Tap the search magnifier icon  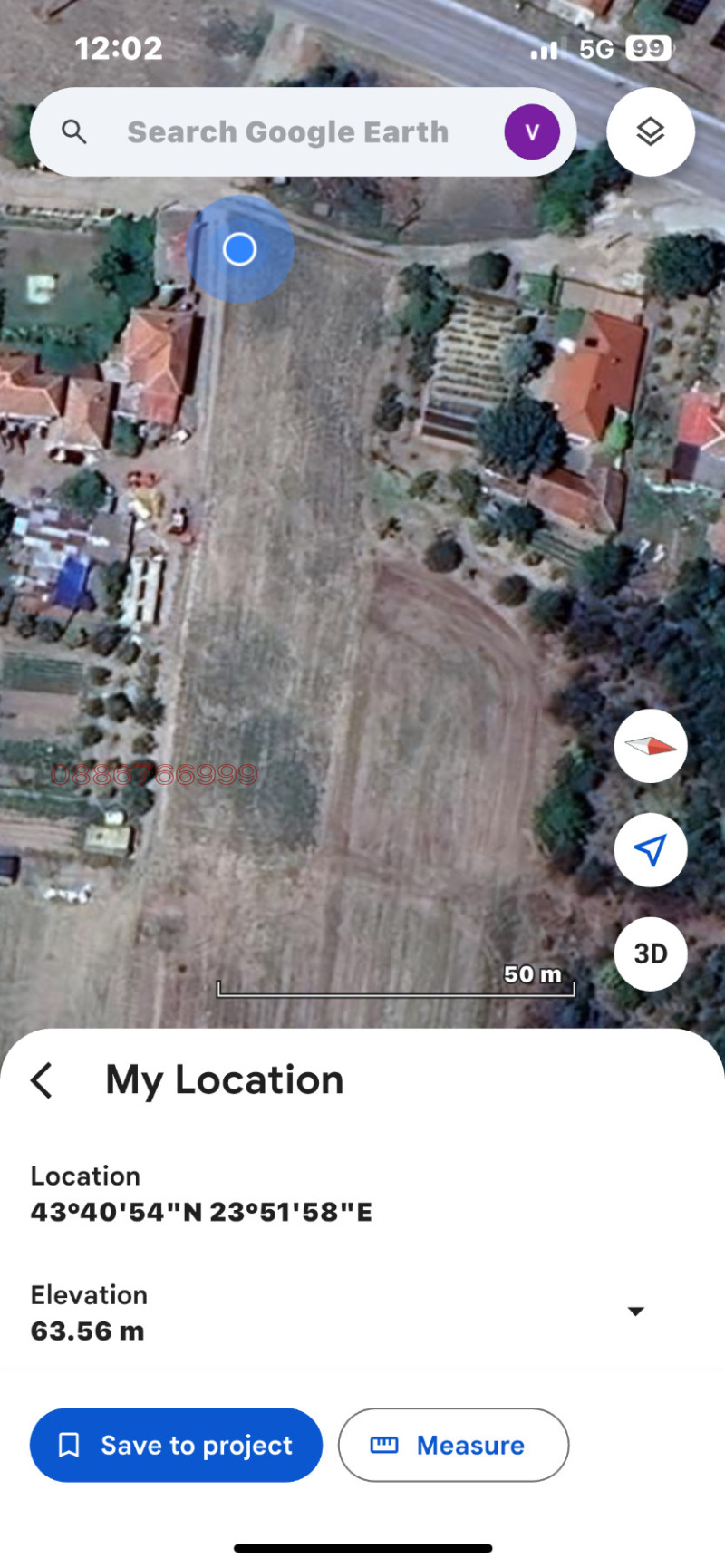[75, 131]
